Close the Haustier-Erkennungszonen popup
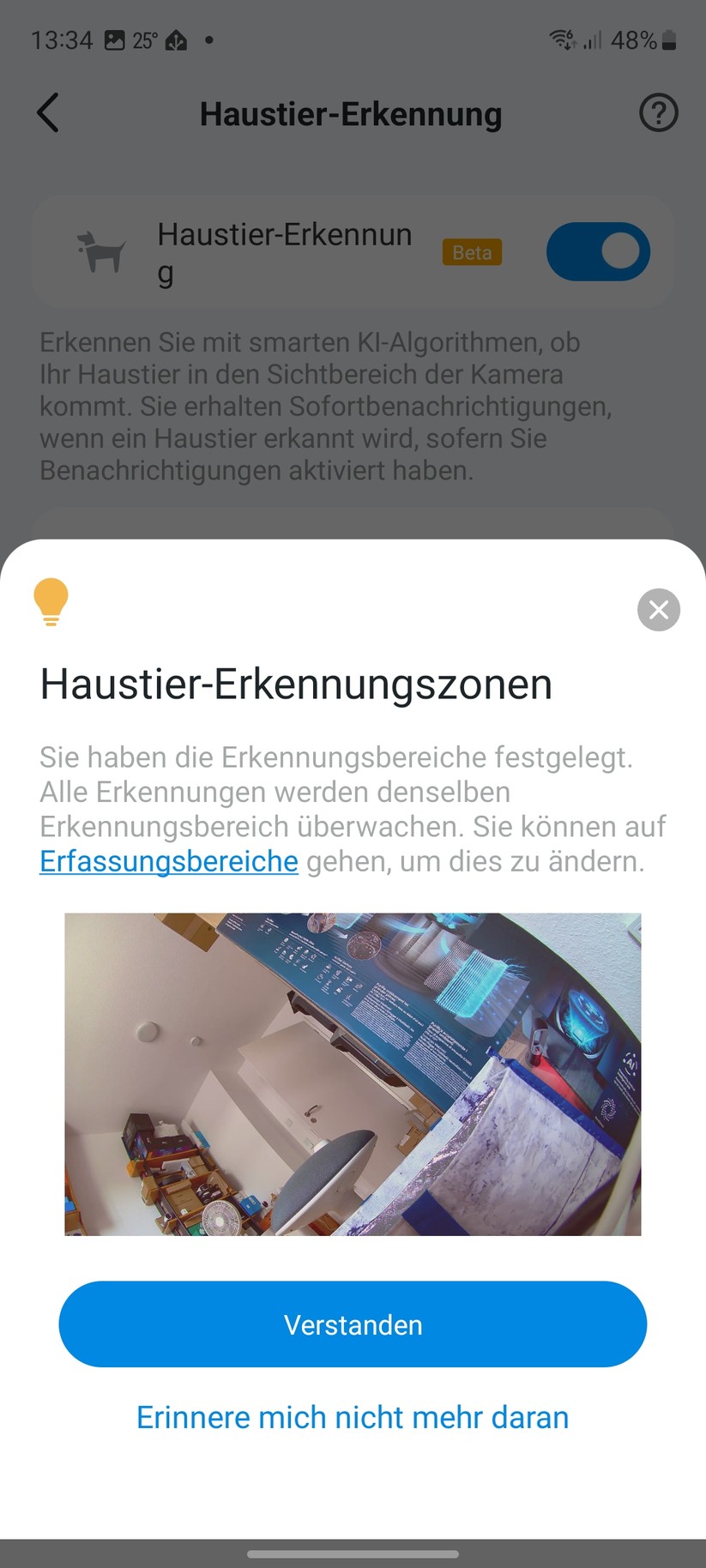This screenshot has height=1568, width=706. pos(658,610)
